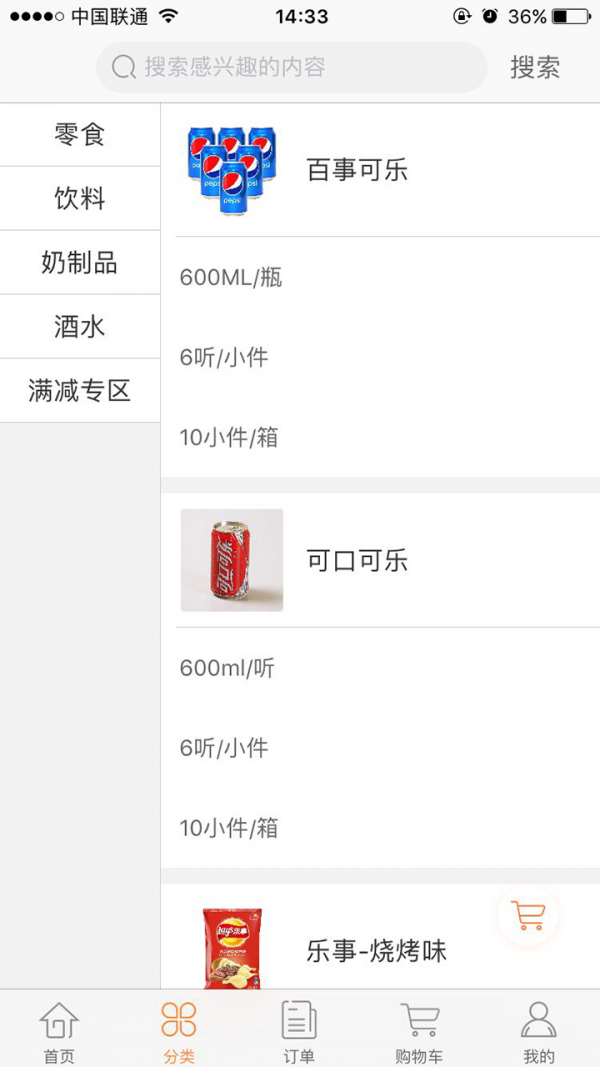Viewport: 600px width, 1067px height.
Task: Tap the search field 搜索感兴趣的内容
Action: pyautogui.click(x=290, y=68)
